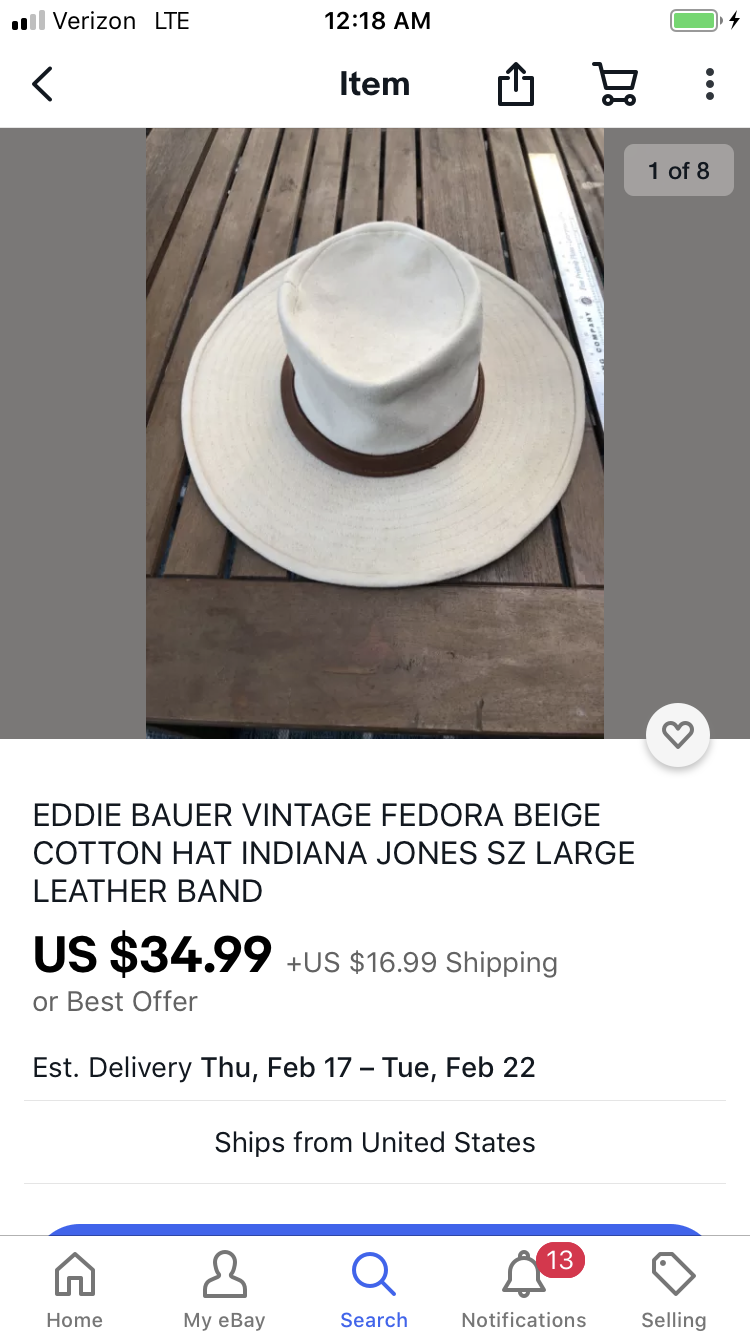750x1334 pixels.
Task: Open the Search tab
Action: (374, 1288)
